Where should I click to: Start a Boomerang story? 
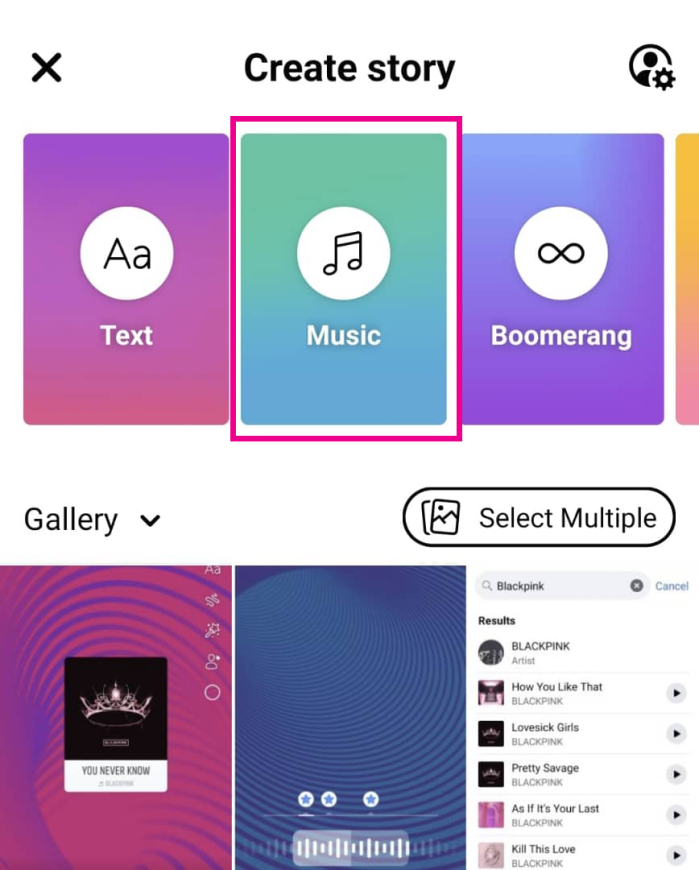click(x=561, y=279)
